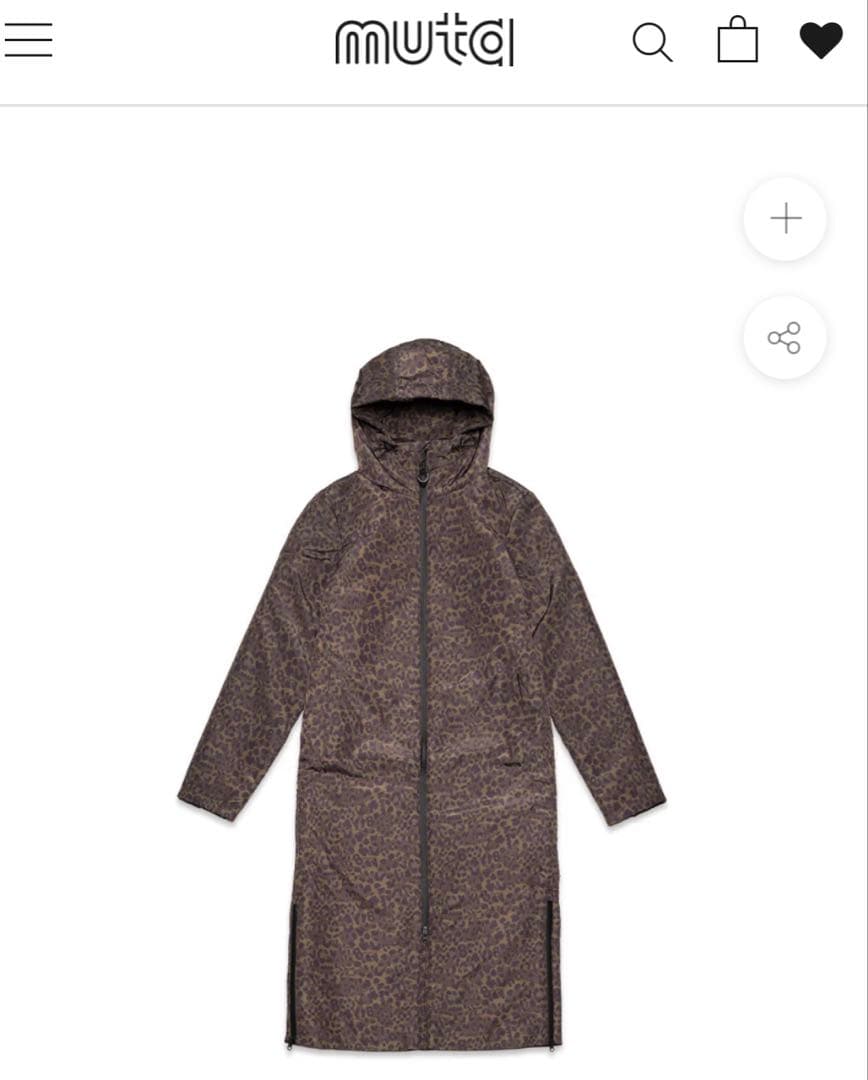
Task: Share this leopard coat product
Action: click(x=785, y=338)
